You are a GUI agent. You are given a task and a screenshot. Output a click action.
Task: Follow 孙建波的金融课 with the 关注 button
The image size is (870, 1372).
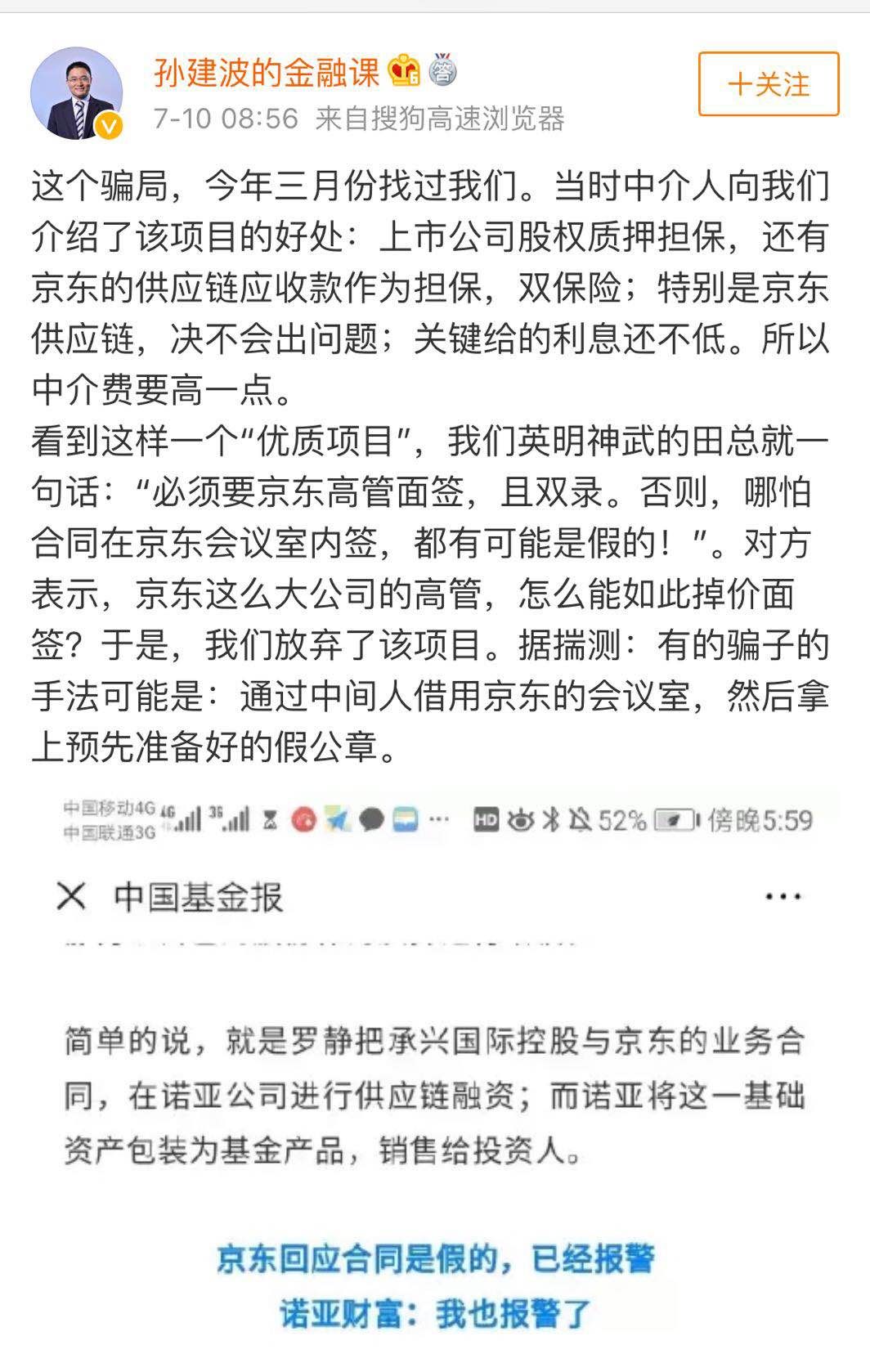tap(768, 84)
